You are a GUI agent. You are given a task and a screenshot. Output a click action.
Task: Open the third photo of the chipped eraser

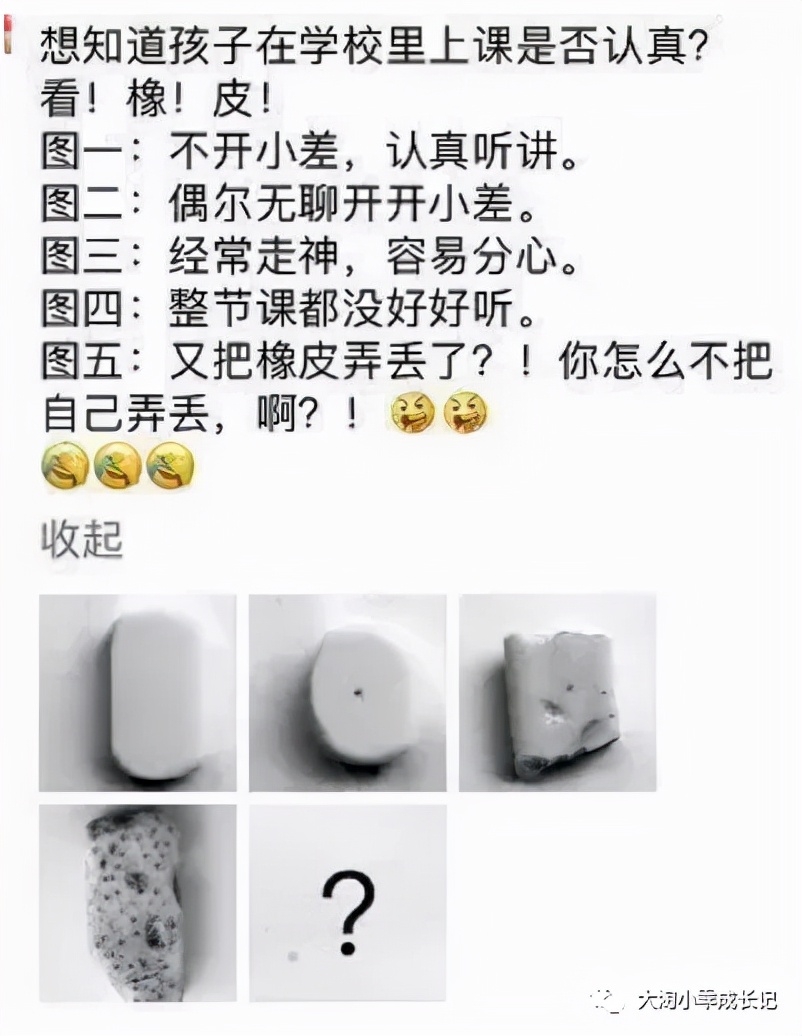pos(558,692)
